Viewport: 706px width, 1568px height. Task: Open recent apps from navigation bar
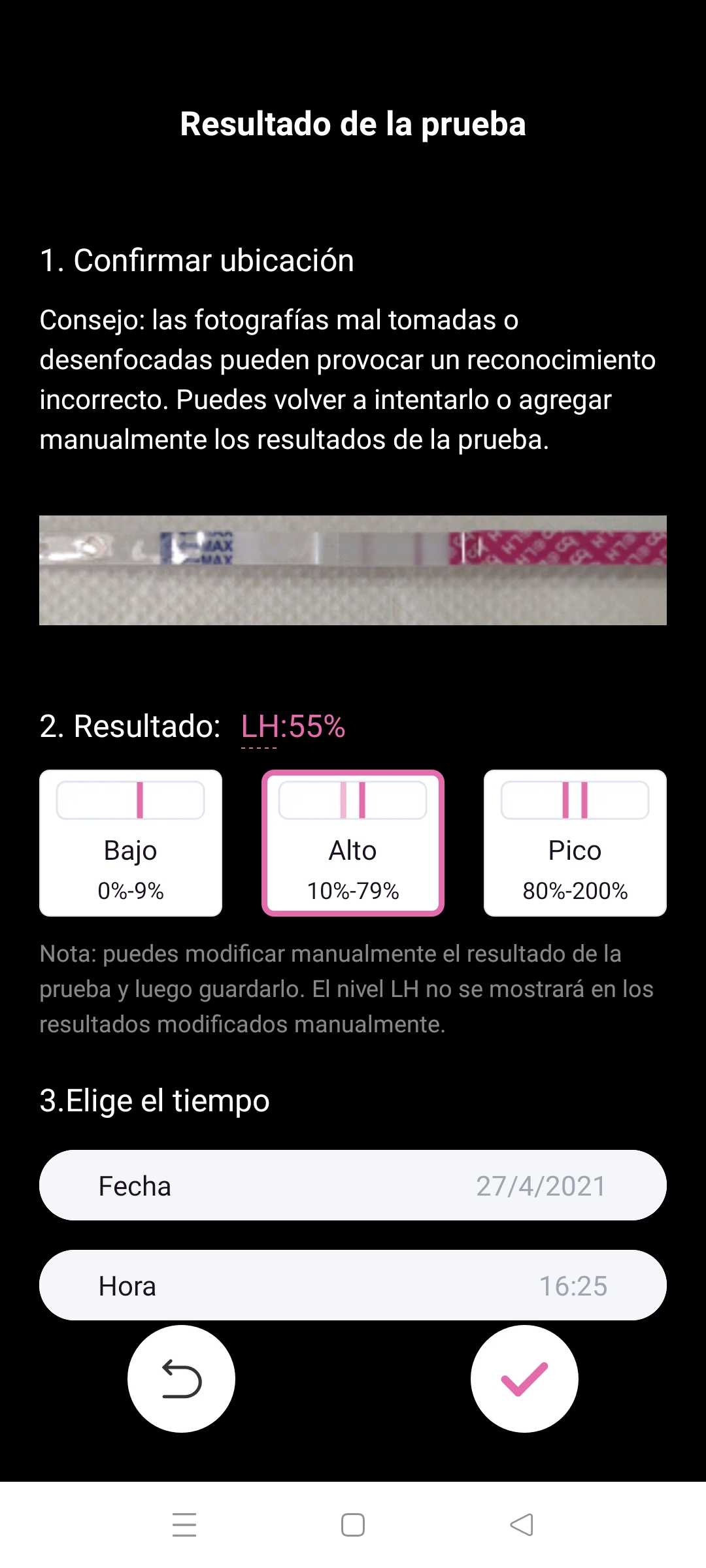184,1525
